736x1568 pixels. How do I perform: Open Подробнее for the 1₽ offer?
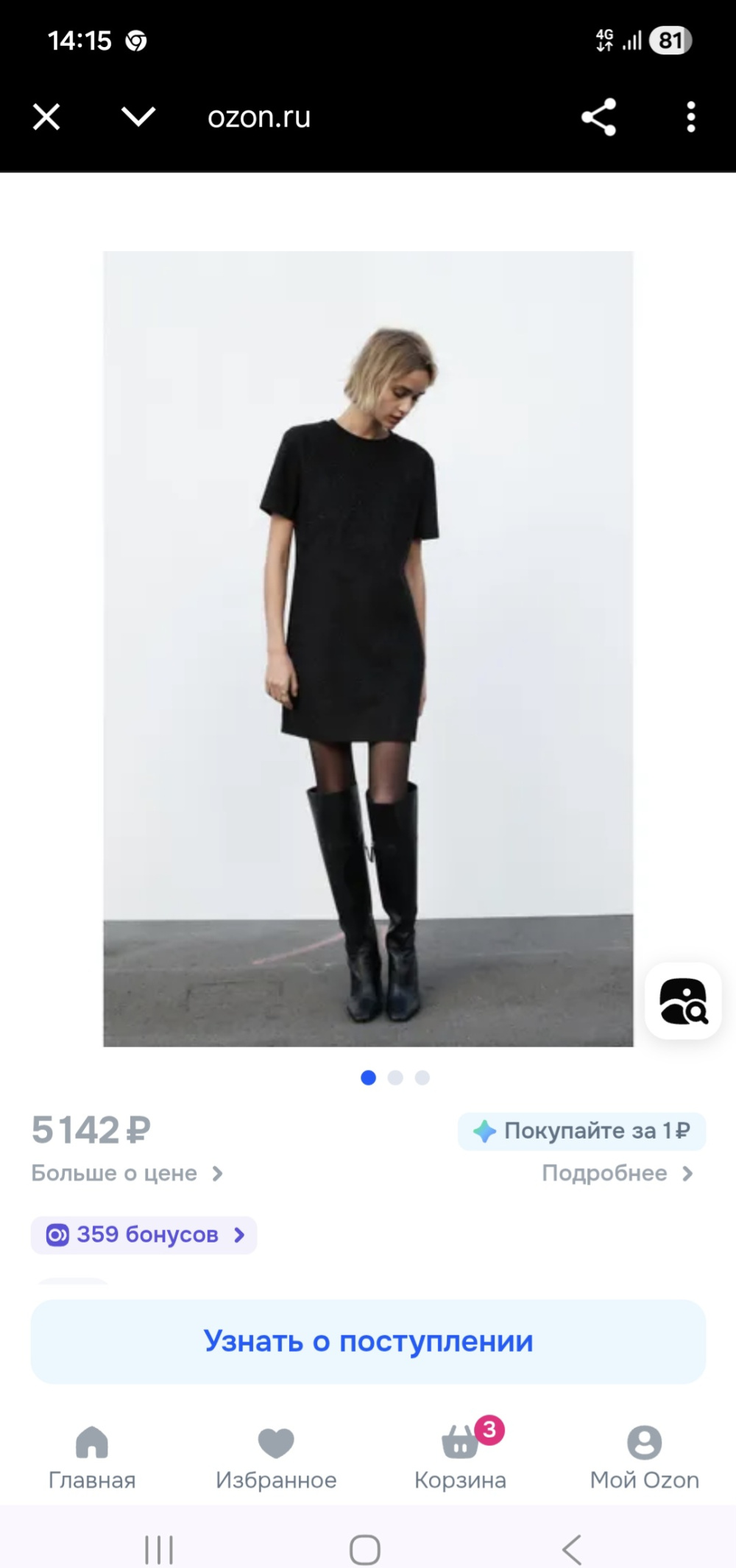(x=617, y=1173)
